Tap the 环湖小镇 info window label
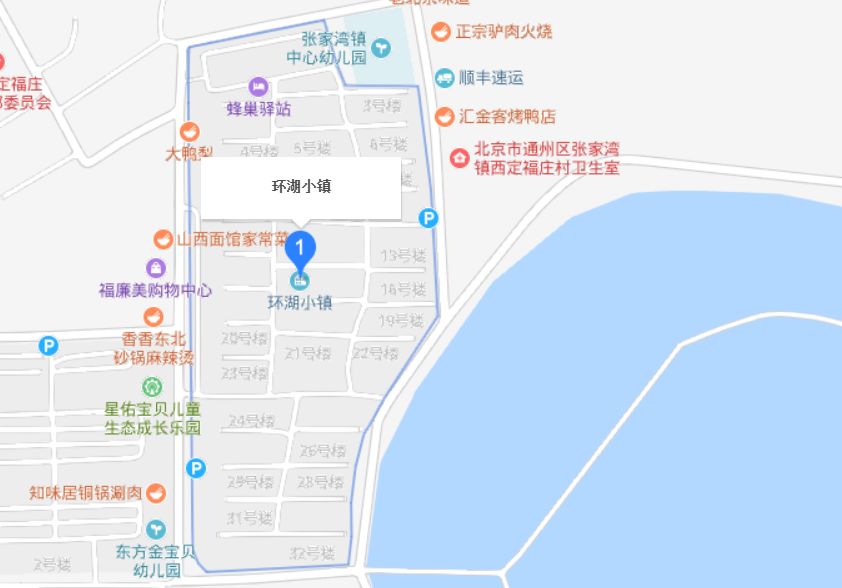Viewport: 842px width, 588px height. click(301, 187)
